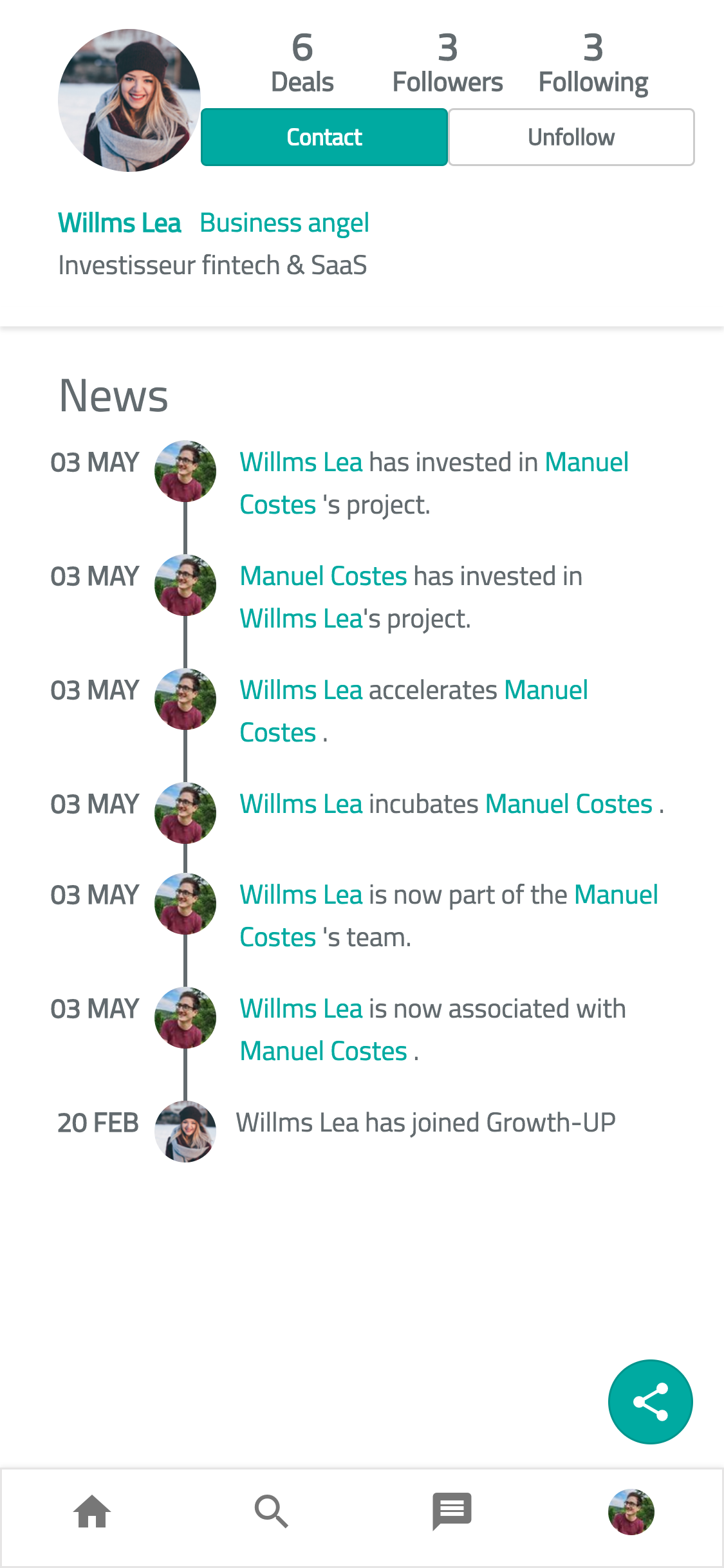Open the share floating button
This screenshot has width=724, height=1568.
coord(650,1402)
